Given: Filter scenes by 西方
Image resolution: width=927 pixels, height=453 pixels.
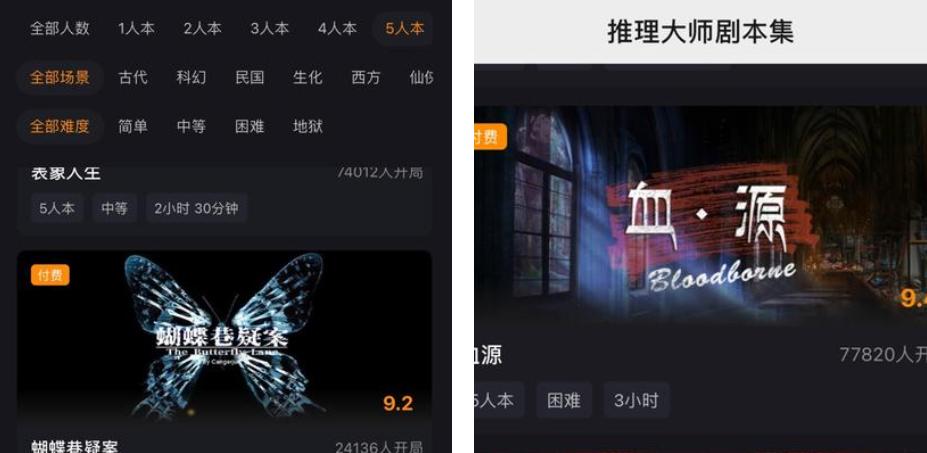Looking at the screenshot, I should tap(366, 77).
